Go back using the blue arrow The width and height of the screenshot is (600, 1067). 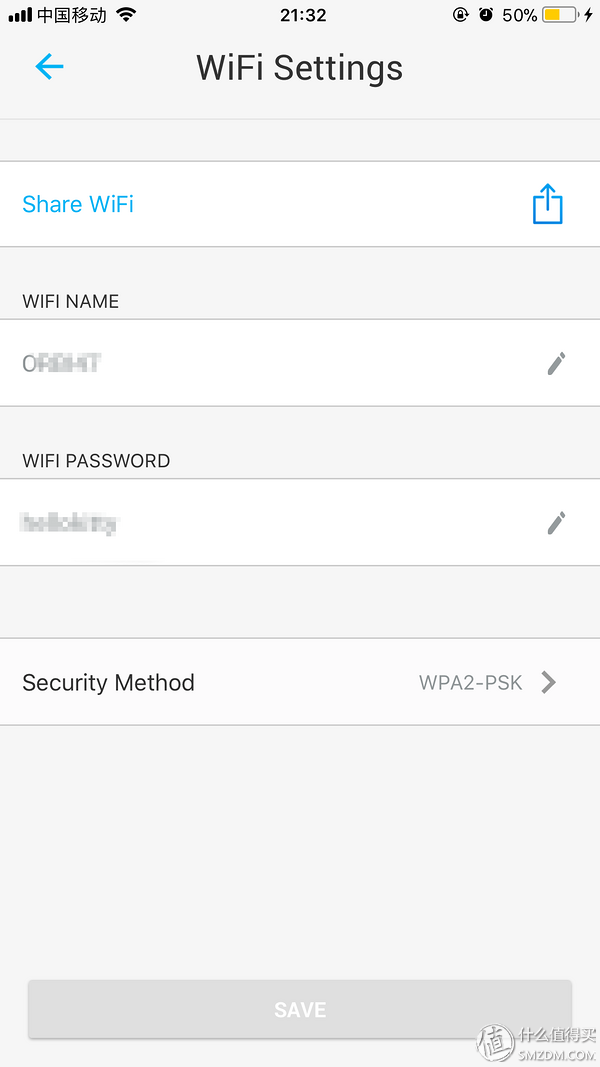coord(50,67)
